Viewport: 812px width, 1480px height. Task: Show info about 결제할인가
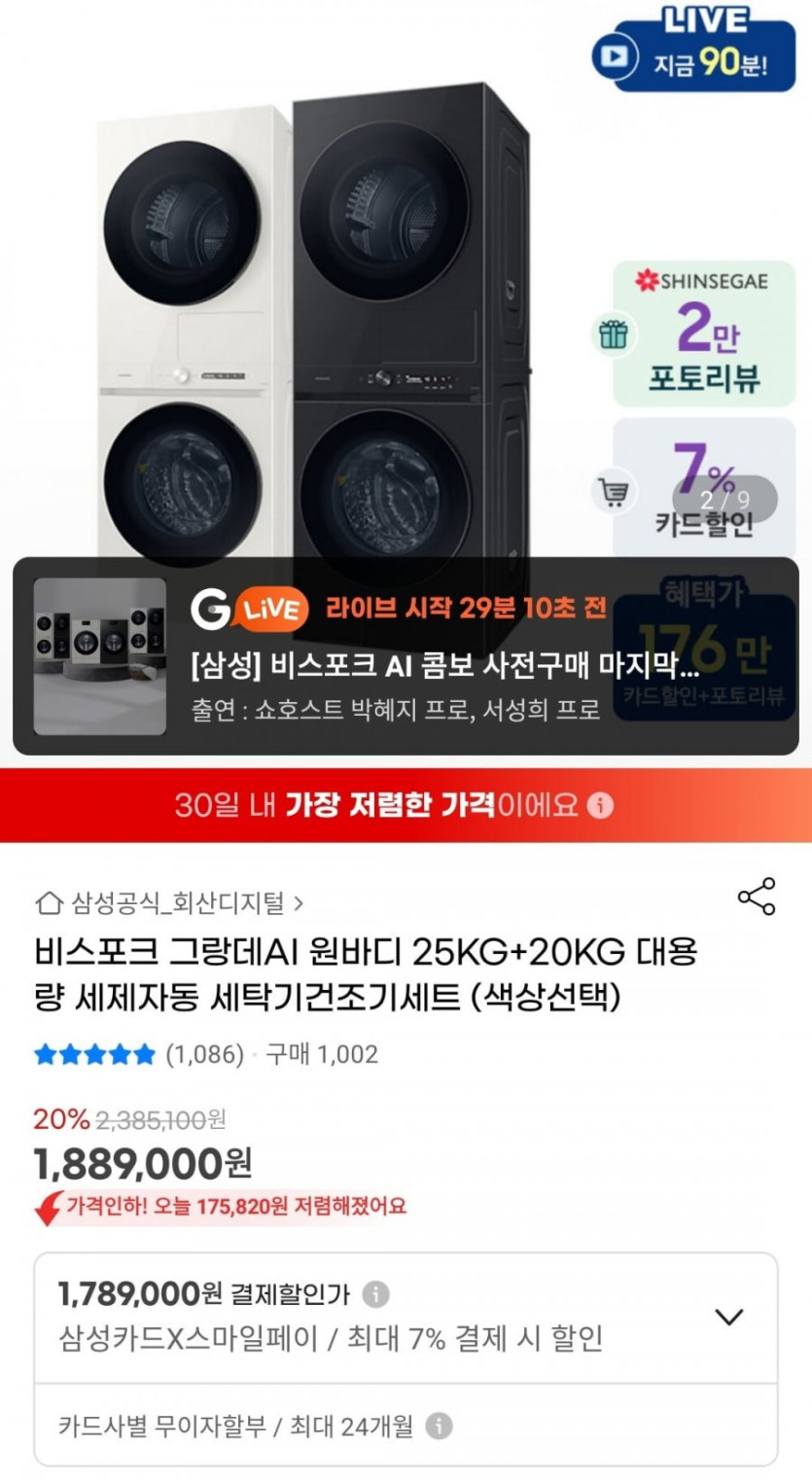pyautogui.click(x=376, y=1294)
